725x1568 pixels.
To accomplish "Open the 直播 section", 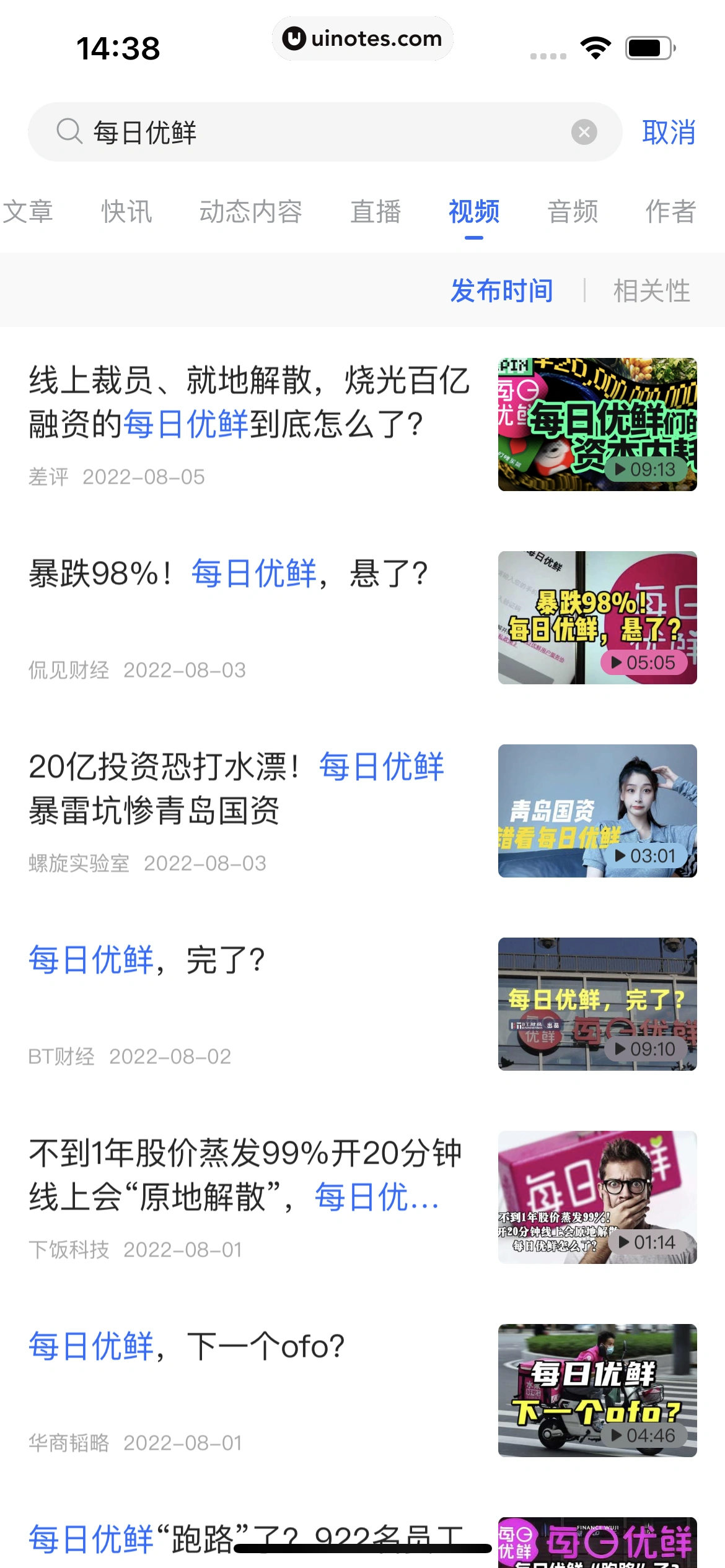I will 377,212.
